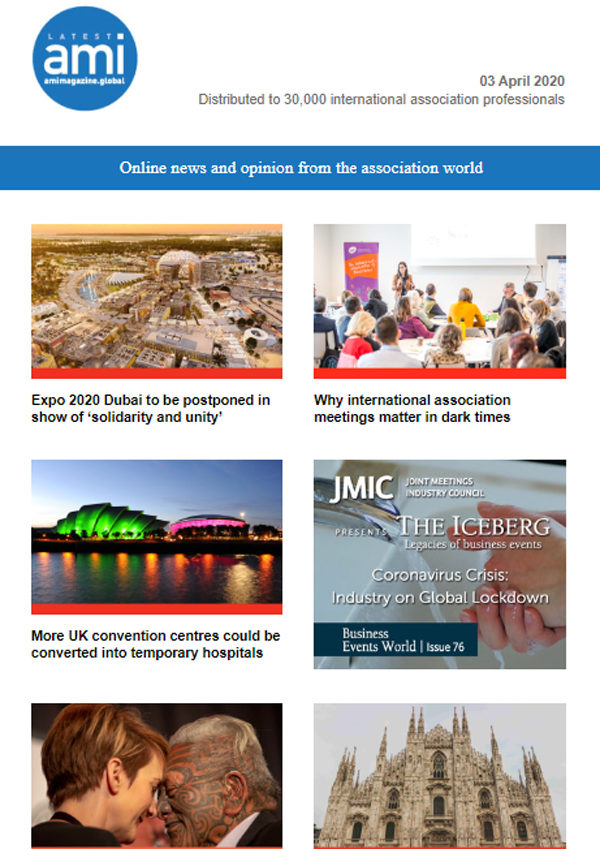
Task: Read 'More UK convention centres' hospitals headline
Action: point(155,644)
